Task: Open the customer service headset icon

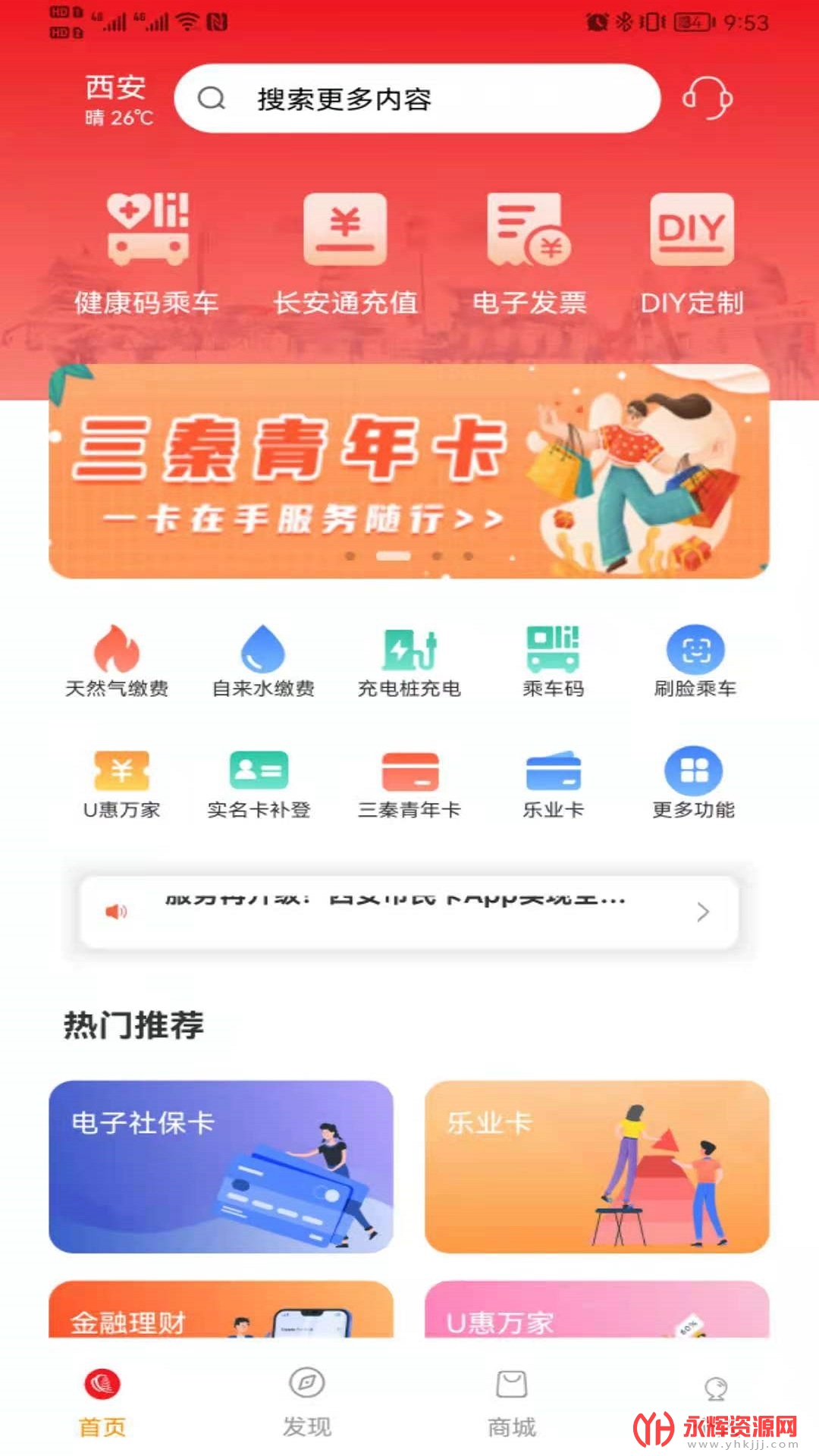Action: point(707,99)
